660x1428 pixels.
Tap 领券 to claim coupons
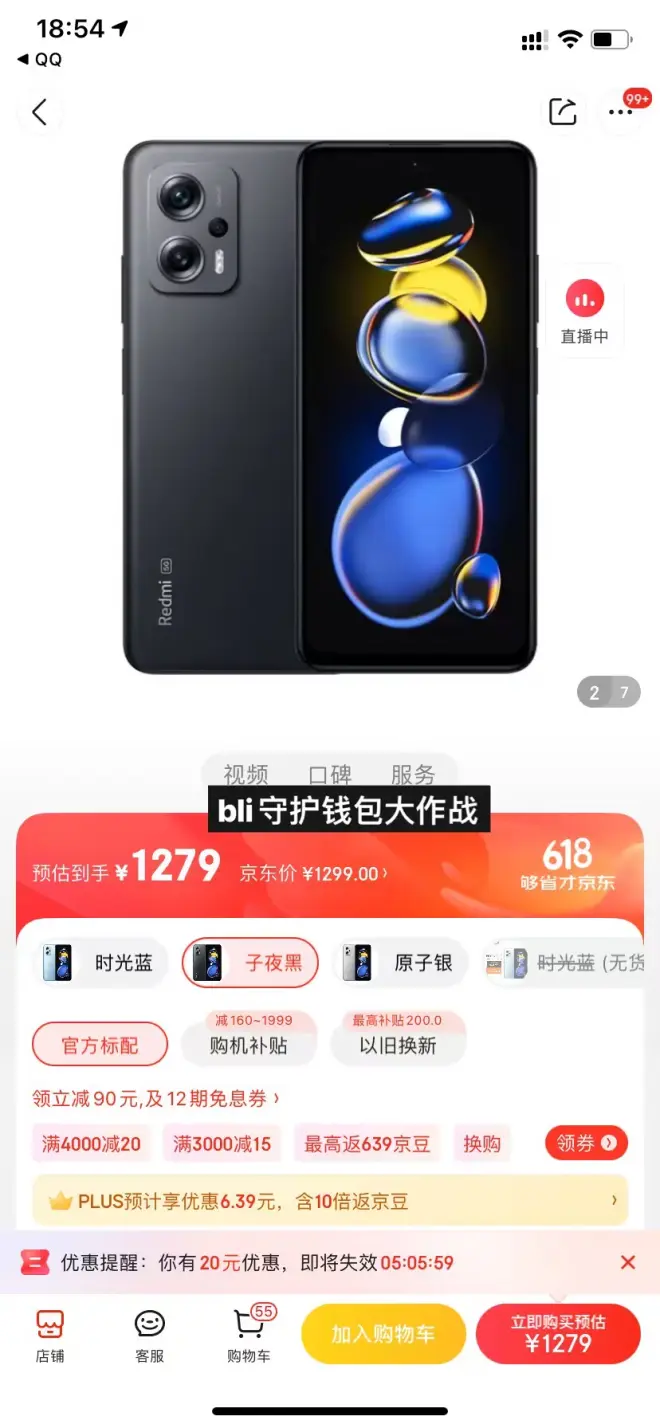tap(586, 1143)
